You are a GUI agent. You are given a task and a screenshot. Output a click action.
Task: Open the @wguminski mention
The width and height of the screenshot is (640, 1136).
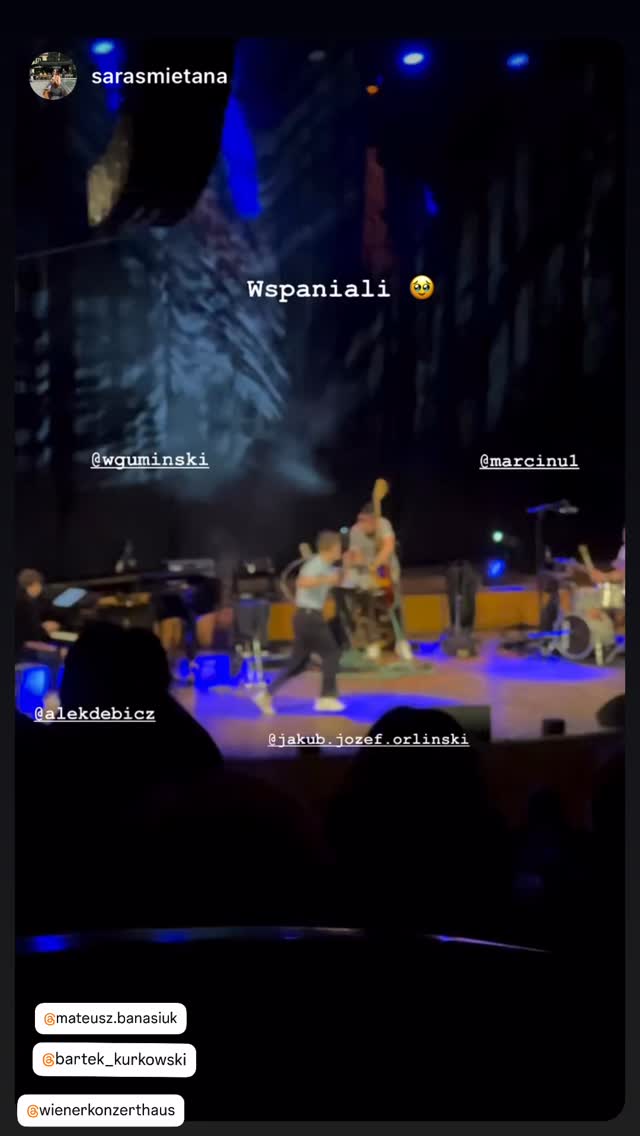coord(149,460)
